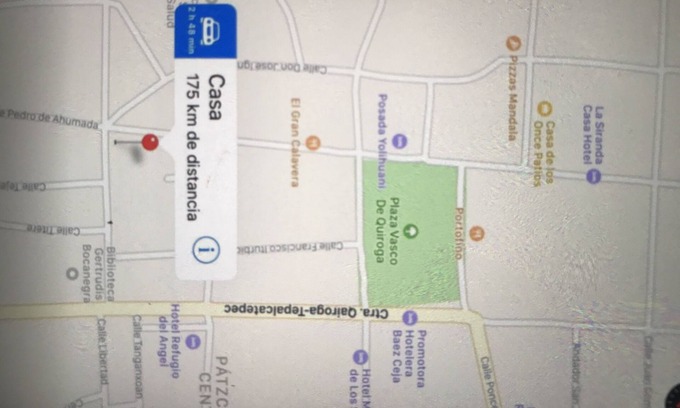Open info details for Casa
Viewport: 680px width, 408px height.
pos(206,249)
